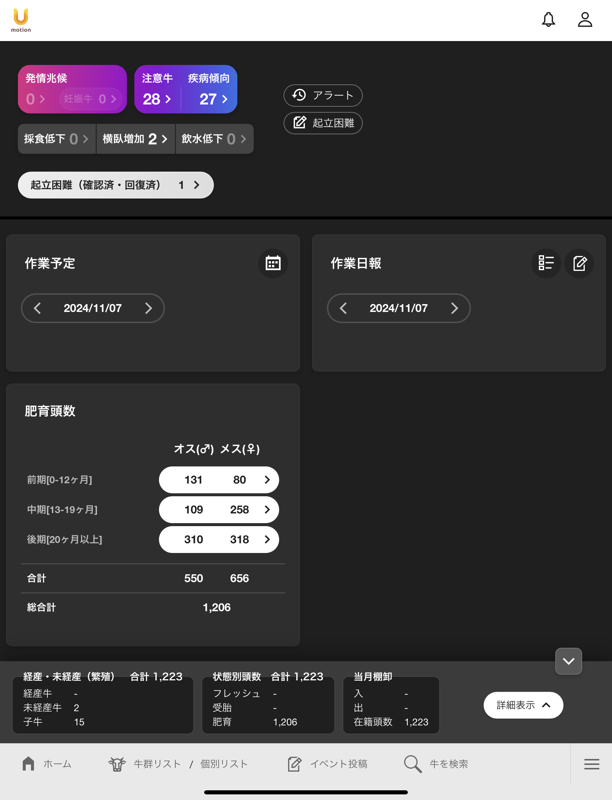Tap the アラート history button
This screenshot has height=800, width=612.
(x=323, y=95)
